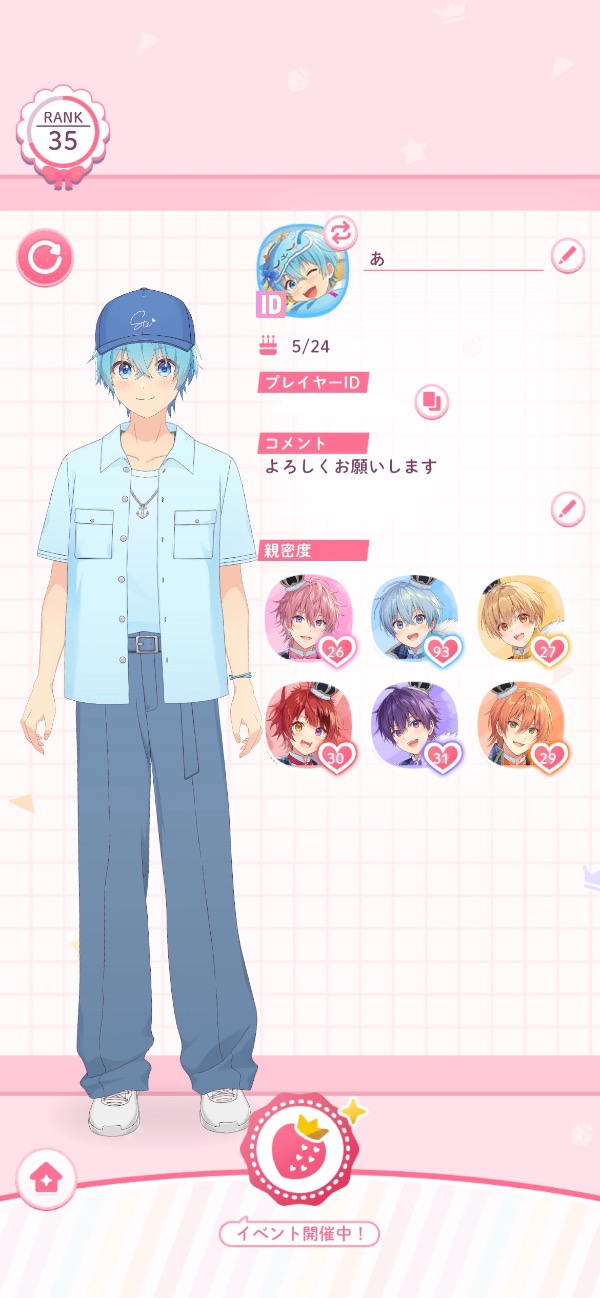Edit the comment with pencil icon
The image size is (600, 1298).
(x=567, y=509)
